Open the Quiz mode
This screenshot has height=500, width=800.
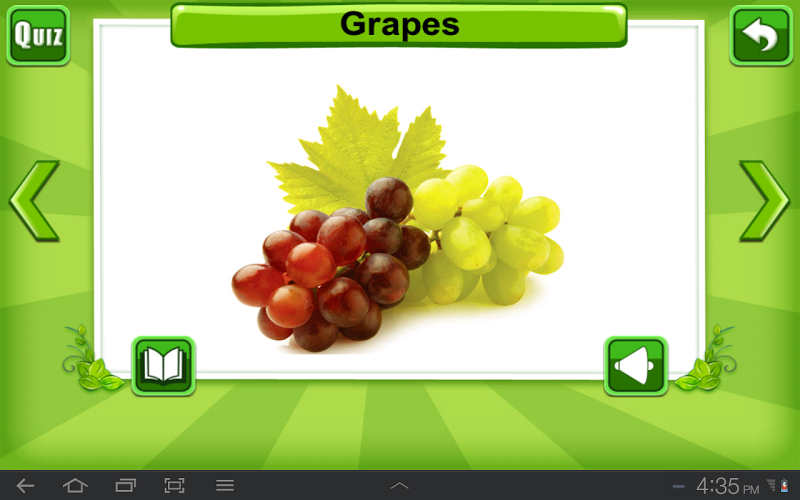38,36
